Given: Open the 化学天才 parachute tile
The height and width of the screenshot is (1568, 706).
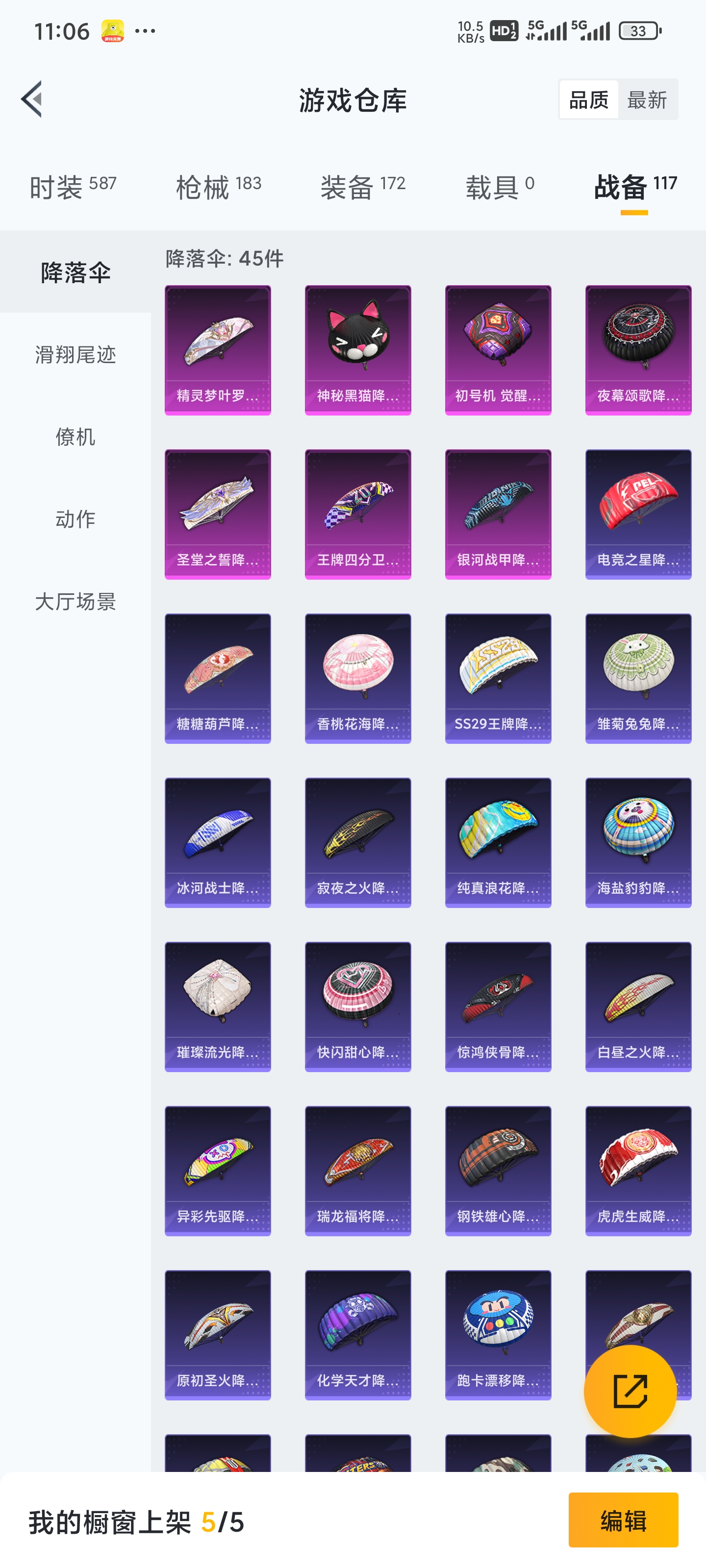Looking at the screenshot, I should pyautogui.click(x=358, y=1335).
